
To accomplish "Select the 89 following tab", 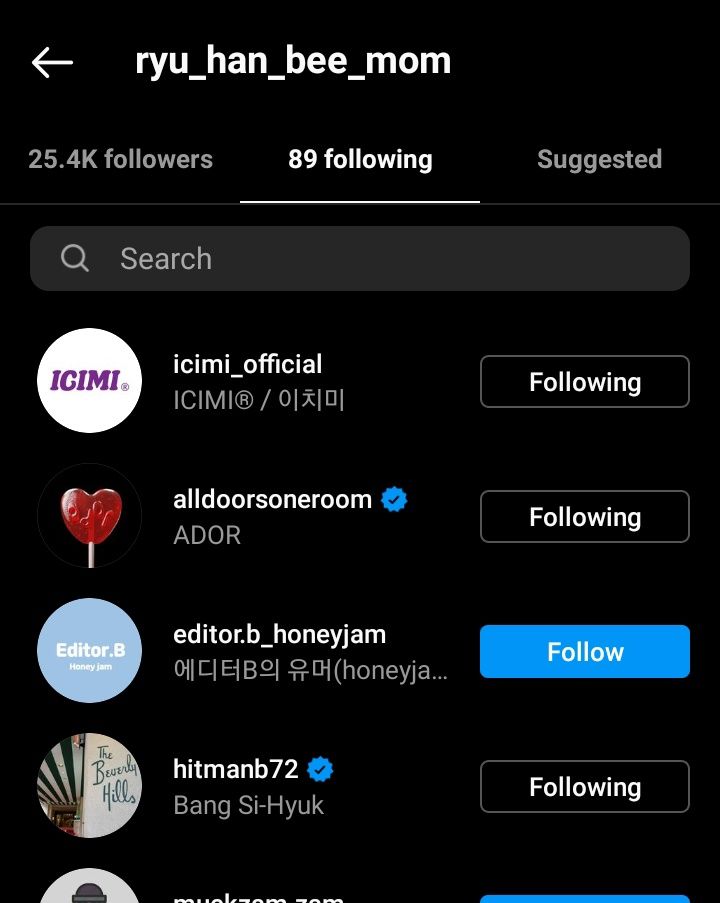I will [360, 159].
